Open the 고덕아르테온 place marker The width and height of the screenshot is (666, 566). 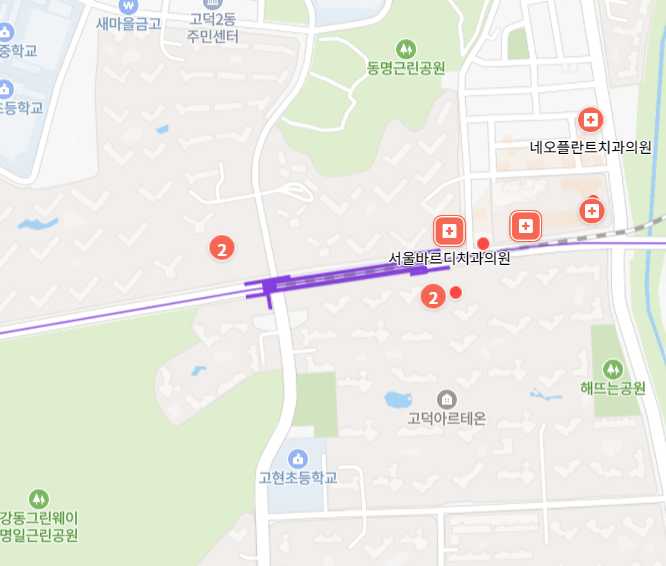coord(446,399)
